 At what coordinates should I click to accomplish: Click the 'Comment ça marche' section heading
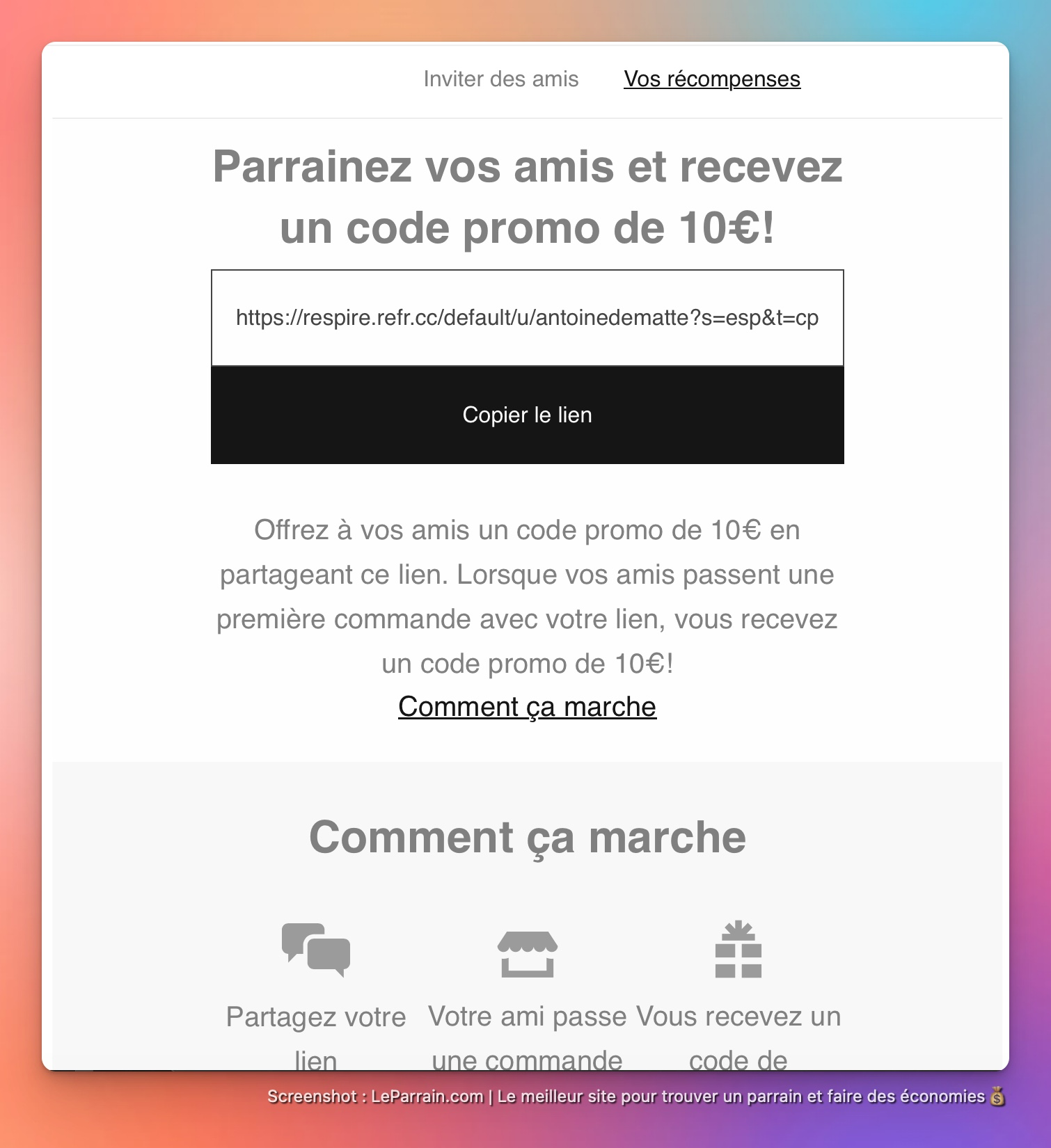pyautogui.click(x=527, y=838)
